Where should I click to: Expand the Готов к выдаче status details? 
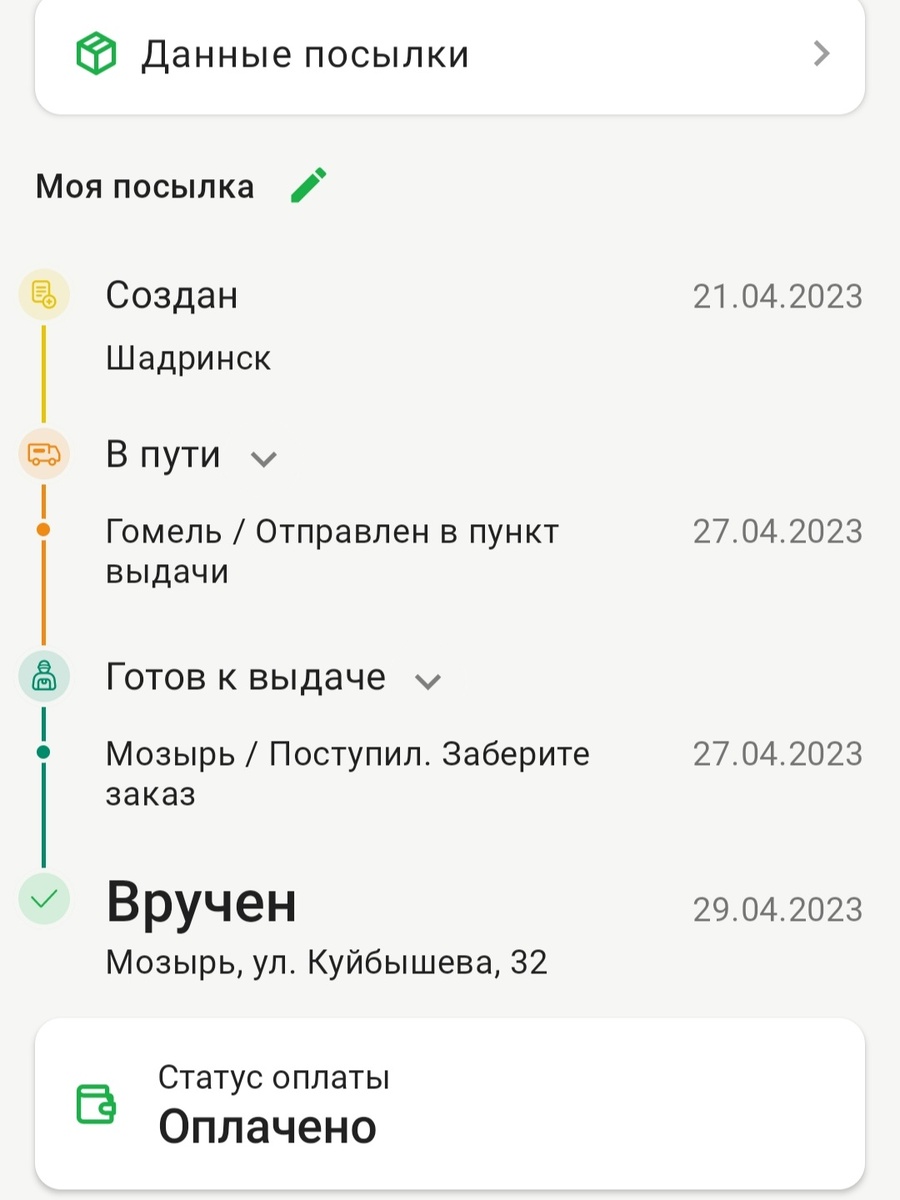[428, 681]
